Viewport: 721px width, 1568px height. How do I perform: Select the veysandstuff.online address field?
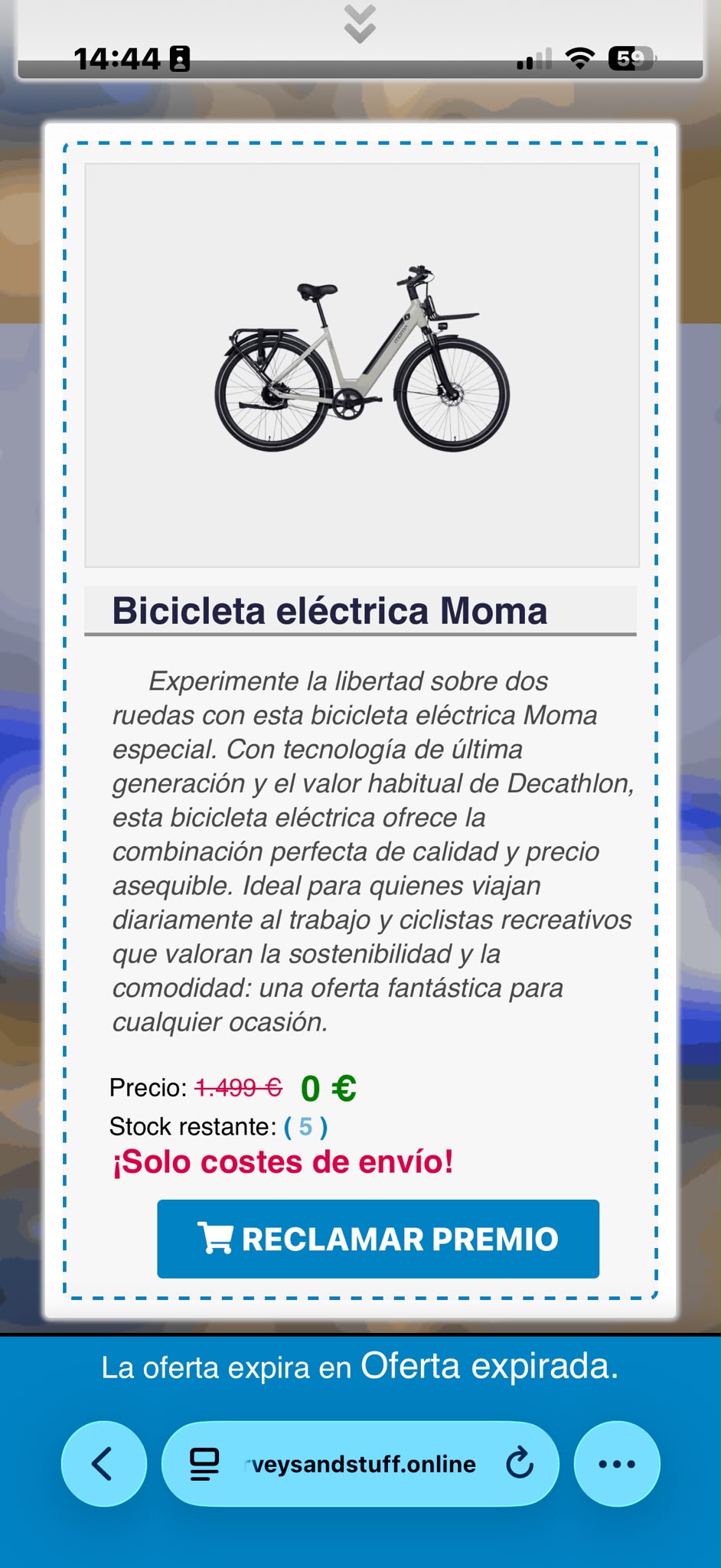360,1464
